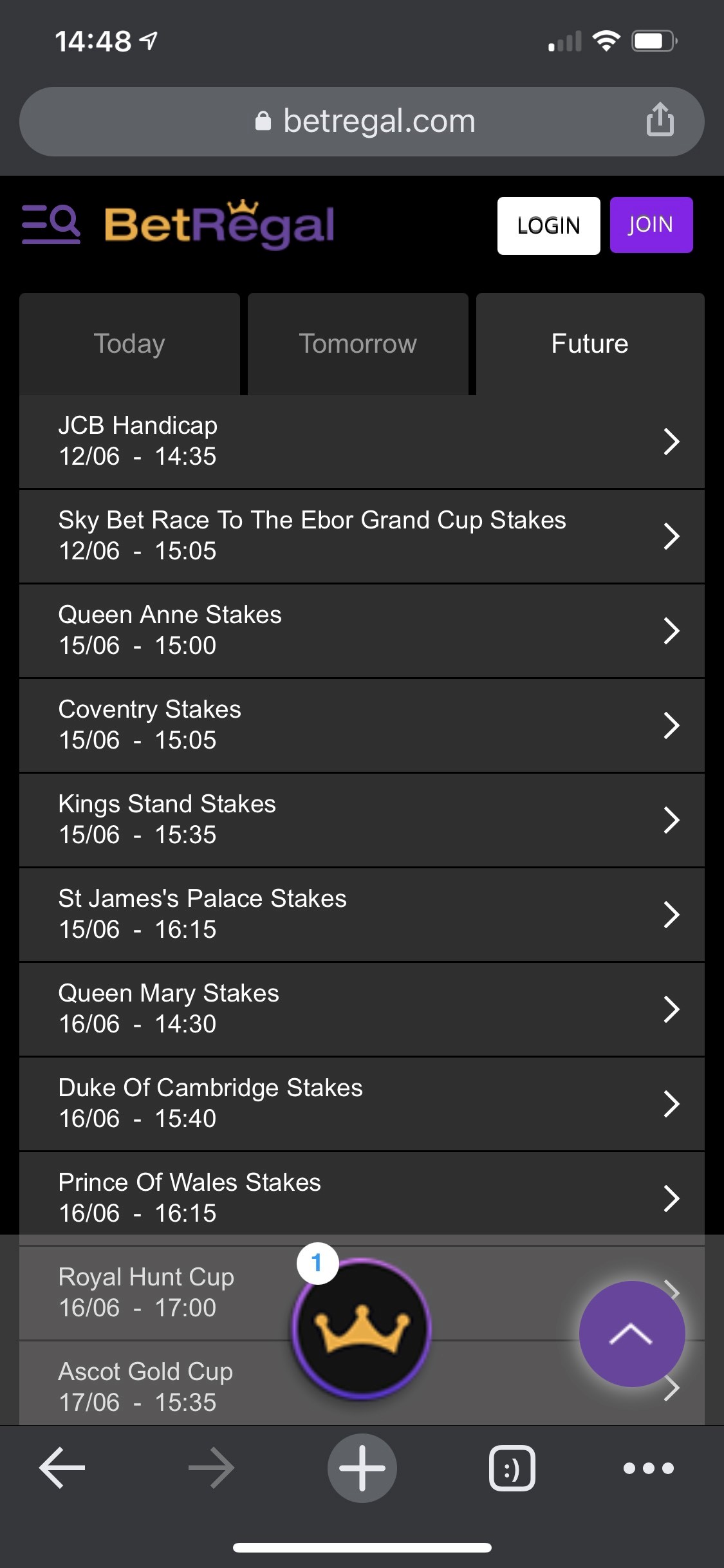Open the Kings Stand Stakes race

click(x=362, y=820)
